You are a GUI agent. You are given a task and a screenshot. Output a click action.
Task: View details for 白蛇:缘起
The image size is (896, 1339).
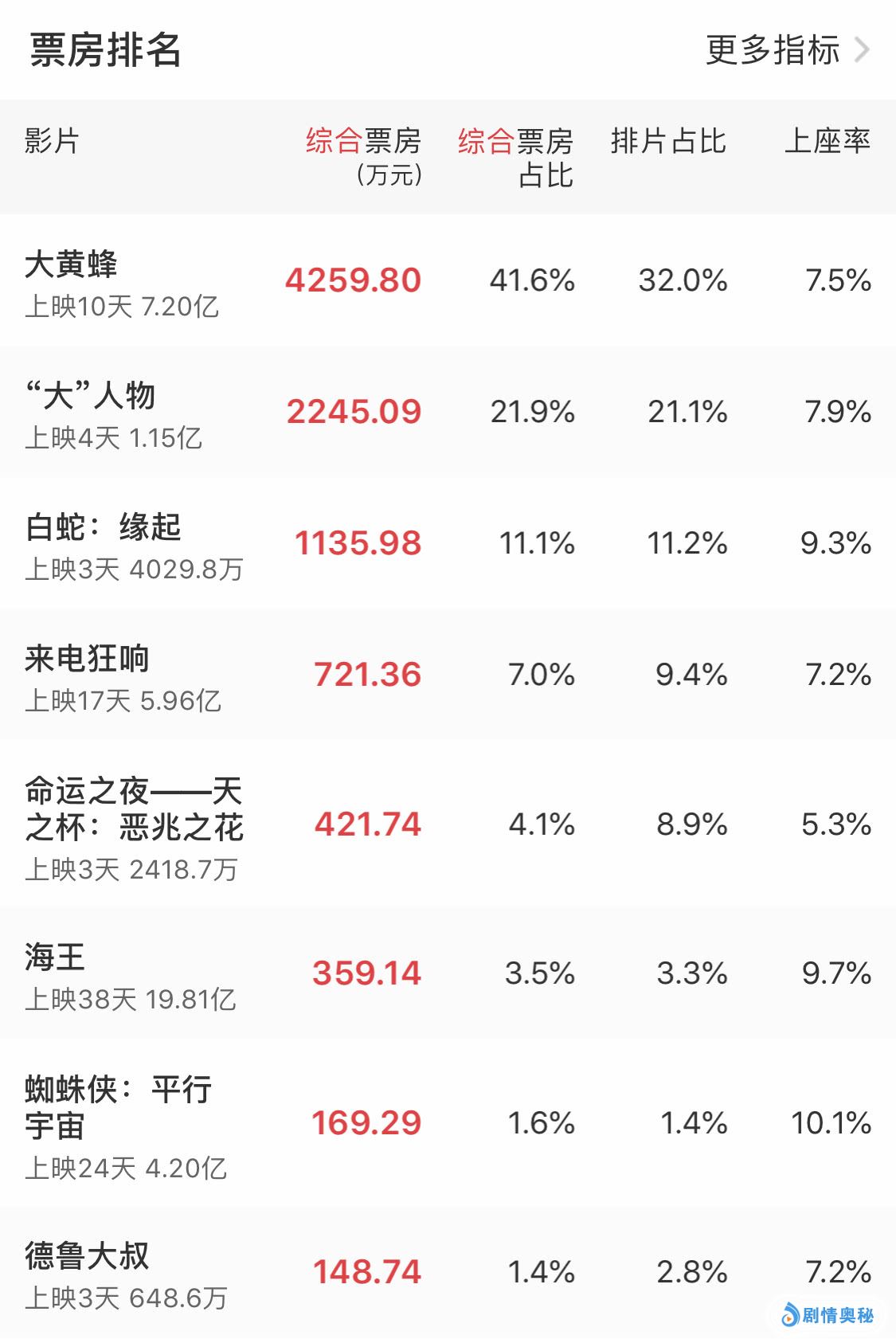(x=448, y=543)
